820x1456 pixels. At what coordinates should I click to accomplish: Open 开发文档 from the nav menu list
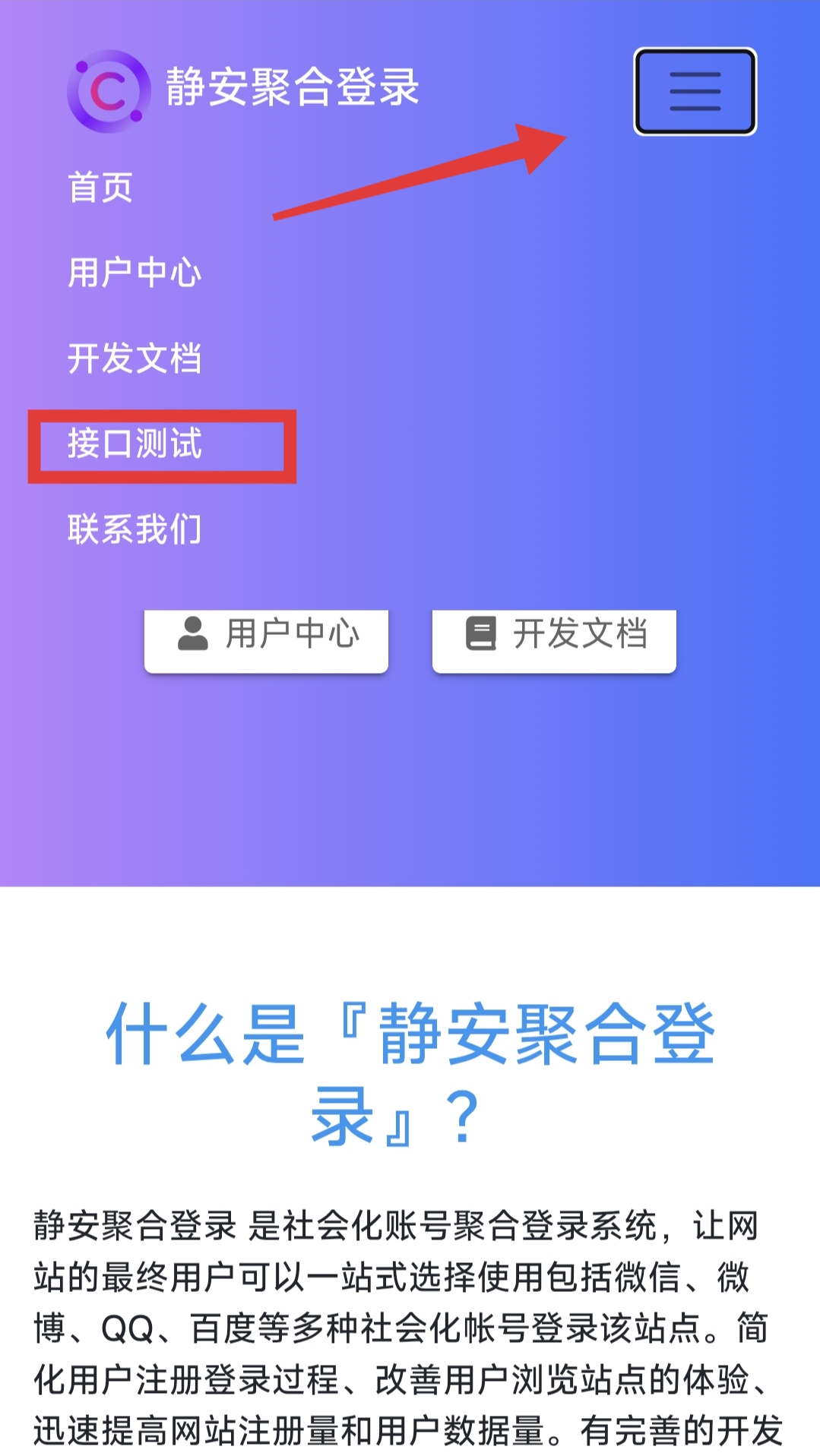click(x=135, y=358)
